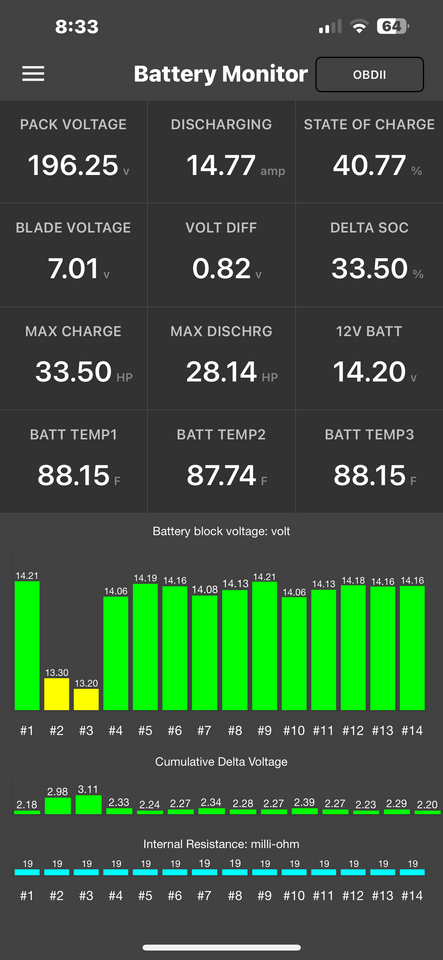Open the hamburger menu
Viewport: 443px width, 960px height.
pos(33,74)
